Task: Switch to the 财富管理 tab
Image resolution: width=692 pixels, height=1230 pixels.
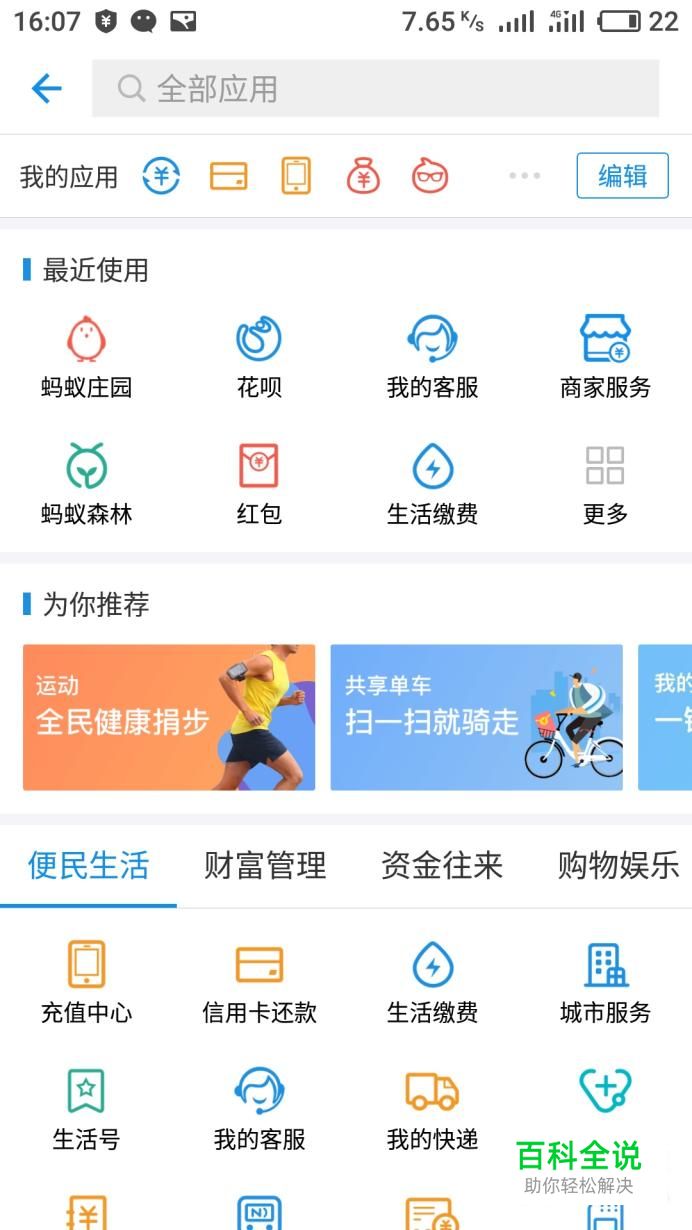Action: pyautogui.click(x=265, y=865)
